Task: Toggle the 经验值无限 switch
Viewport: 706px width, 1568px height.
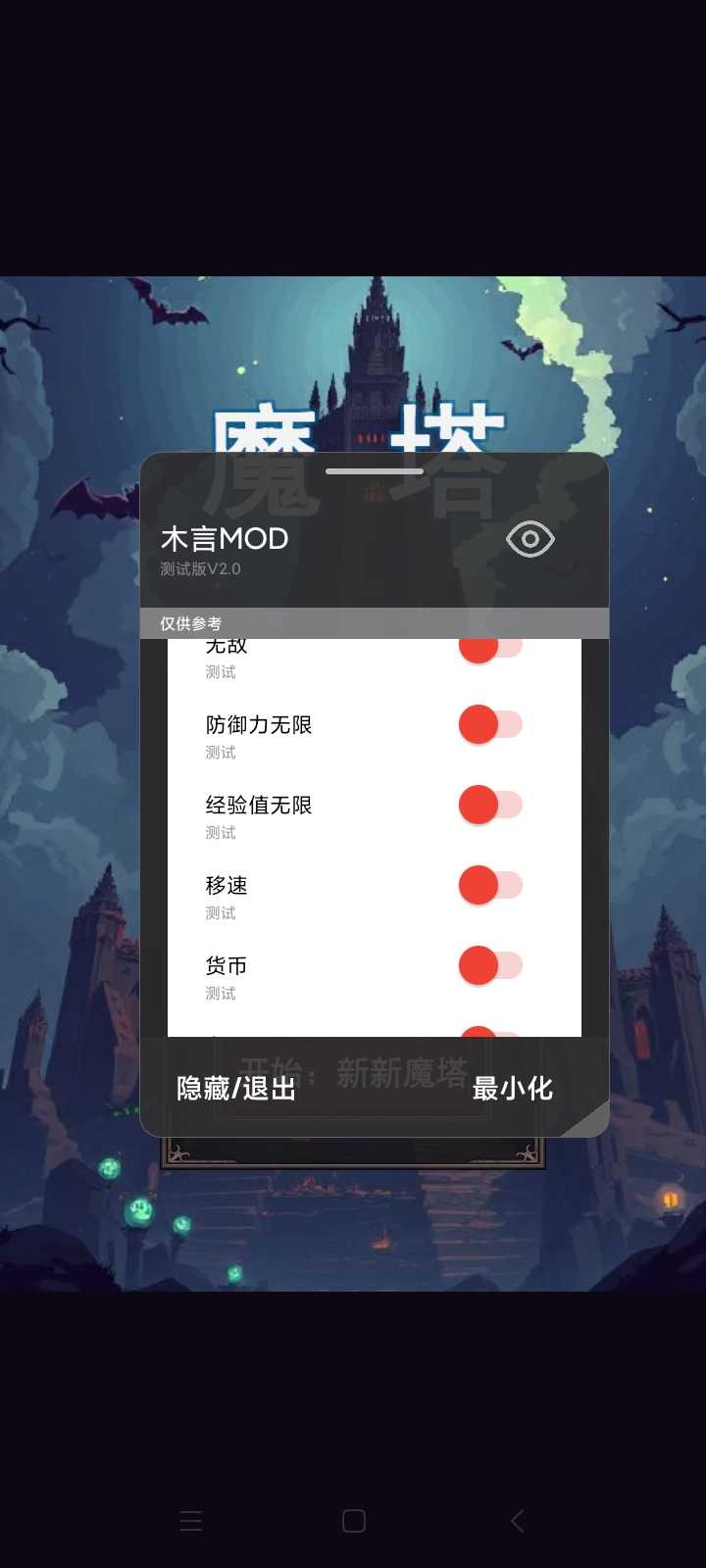Action: (x=490, y=806)
